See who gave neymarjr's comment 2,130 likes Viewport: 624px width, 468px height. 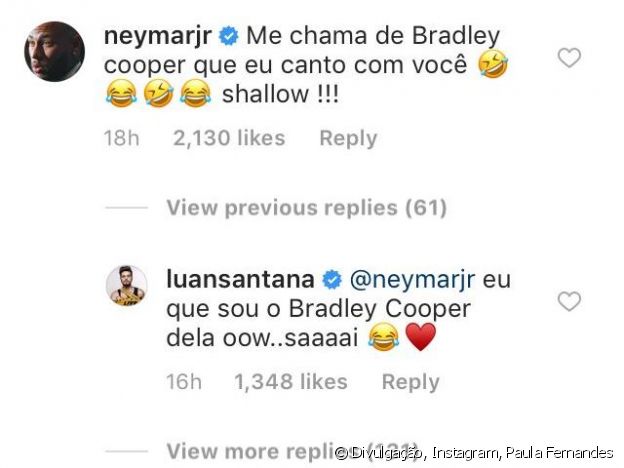coord(229,139)
